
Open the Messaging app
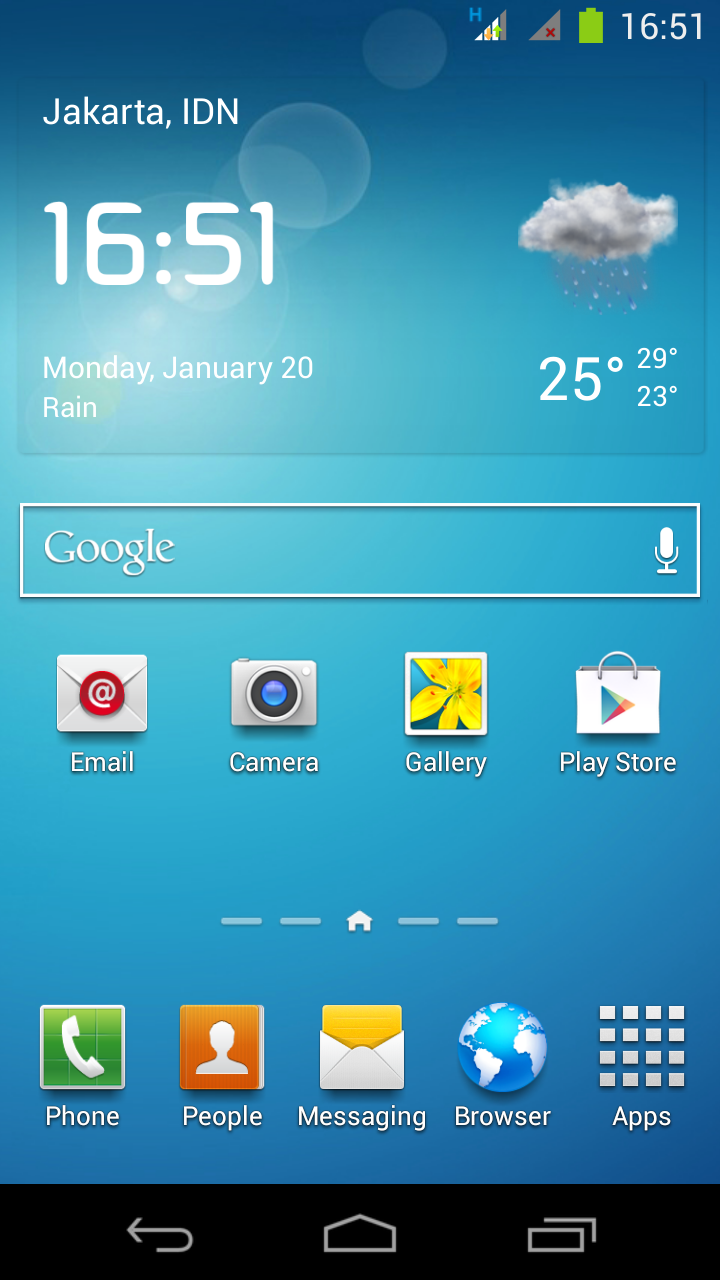click(362, 1068)
